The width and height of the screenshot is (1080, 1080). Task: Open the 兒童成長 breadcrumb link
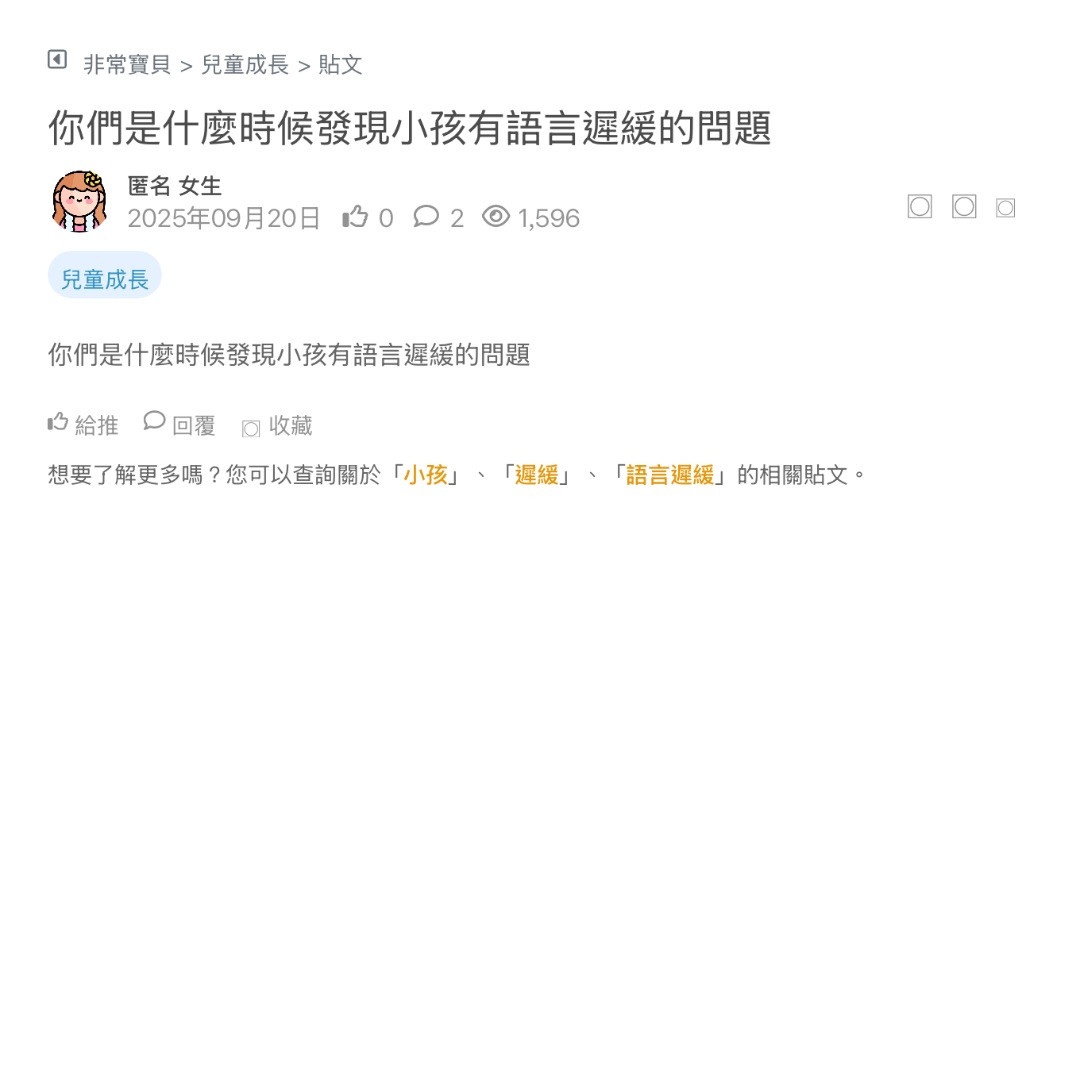pos(245,65)
